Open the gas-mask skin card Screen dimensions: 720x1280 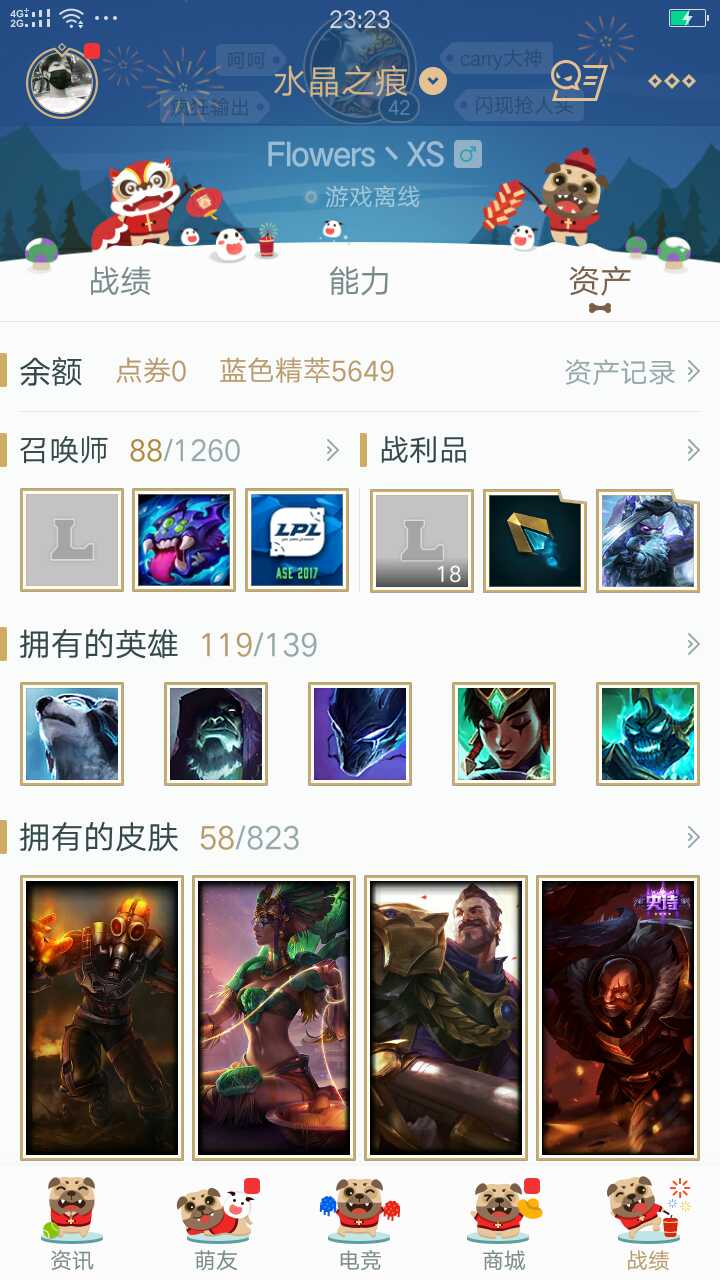[102, 1017]
